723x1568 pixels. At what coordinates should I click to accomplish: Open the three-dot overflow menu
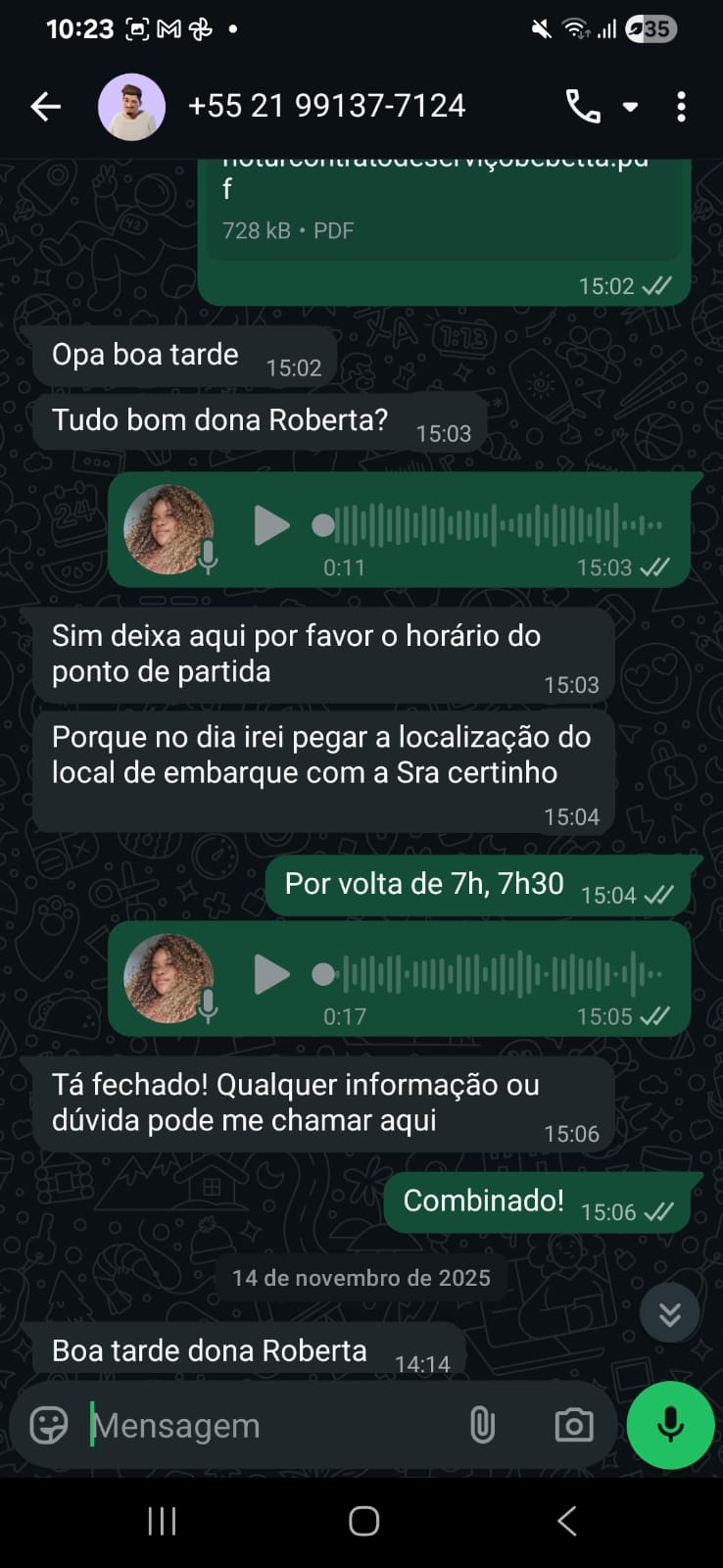pyautogui.click(x=681, y=107)
